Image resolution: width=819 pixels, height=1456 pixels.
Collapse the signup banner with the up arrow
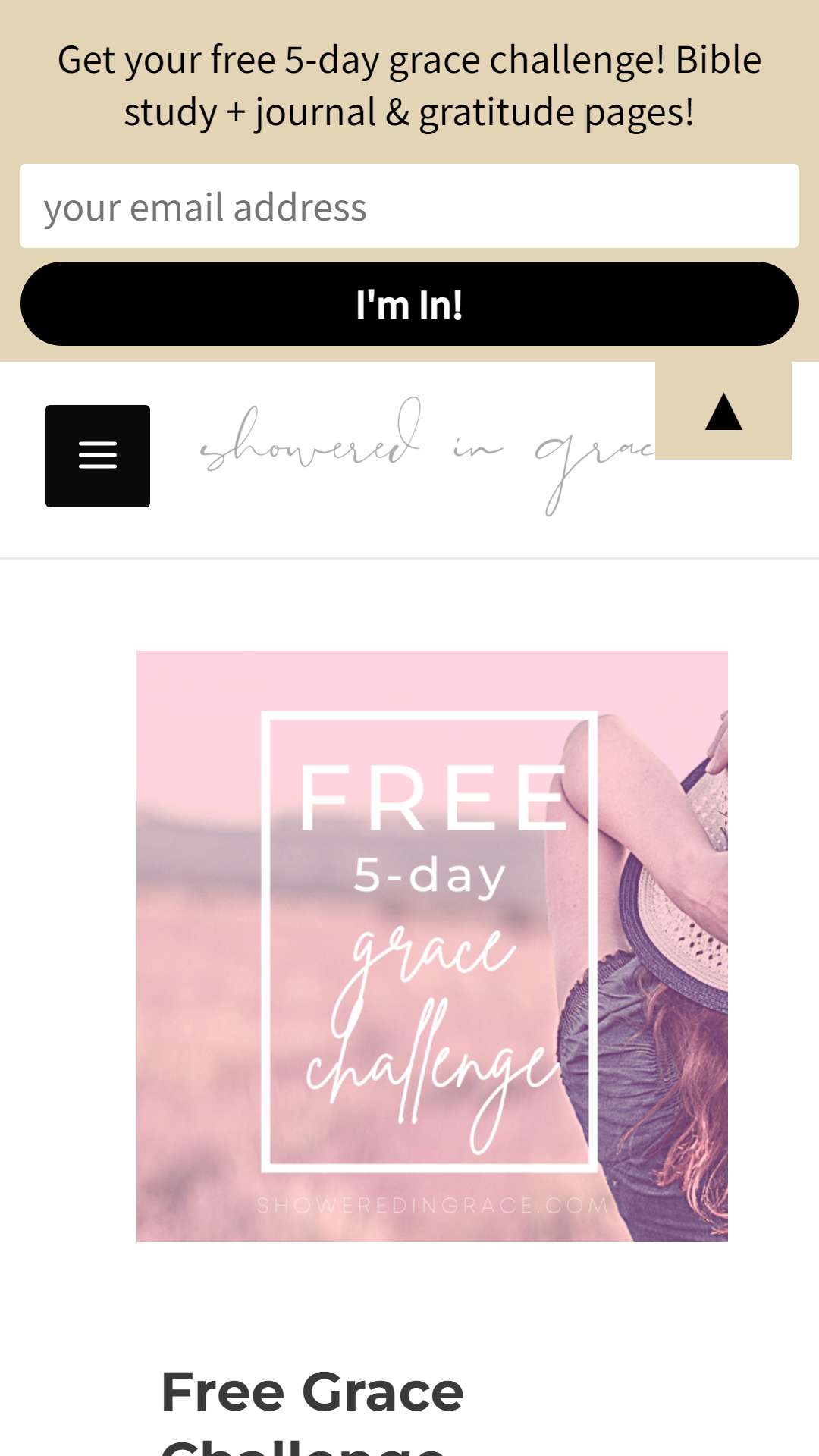pyautogui.click(x=723, y=410)
